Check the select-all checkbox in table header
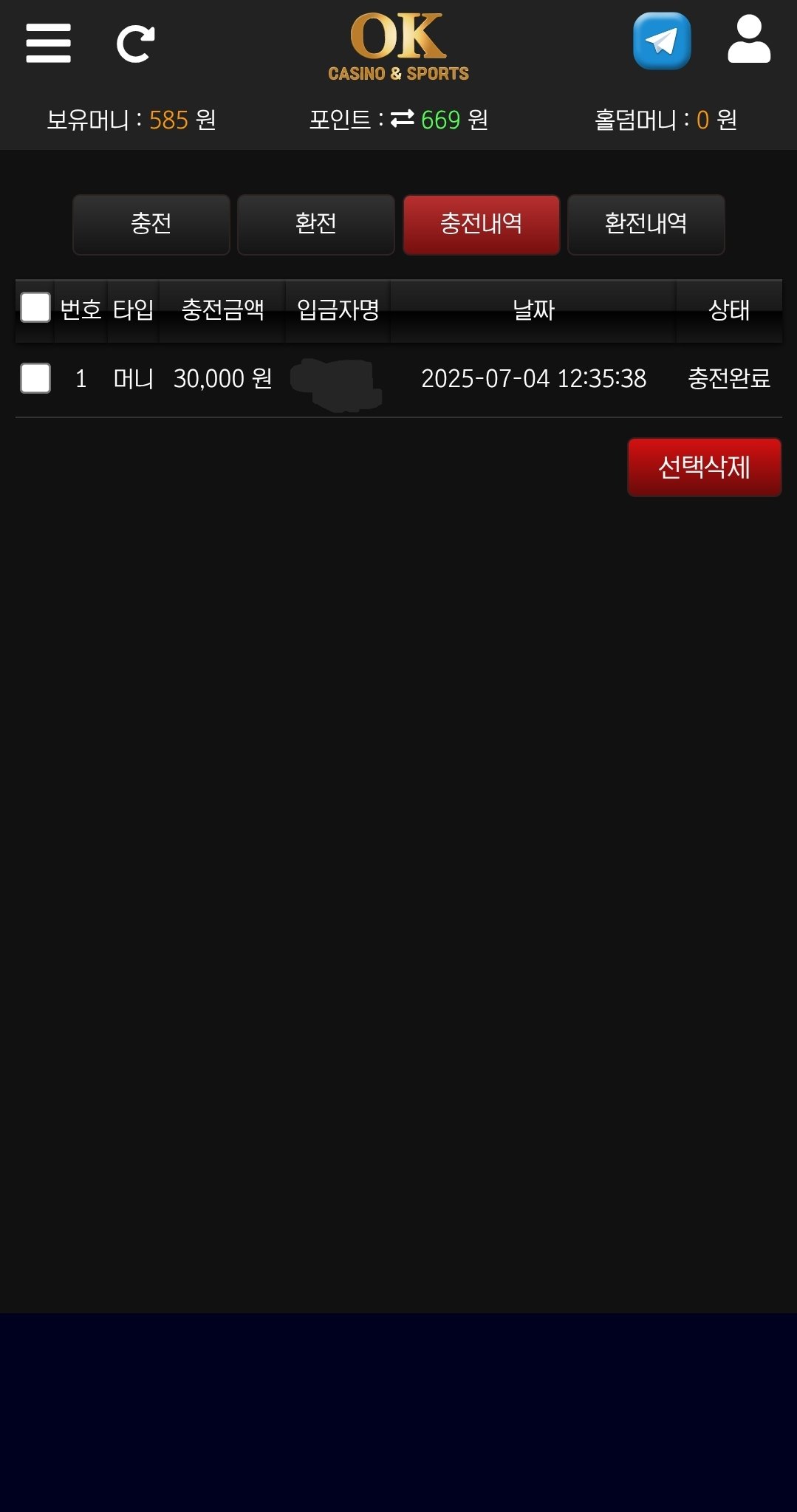 point(35,308)
